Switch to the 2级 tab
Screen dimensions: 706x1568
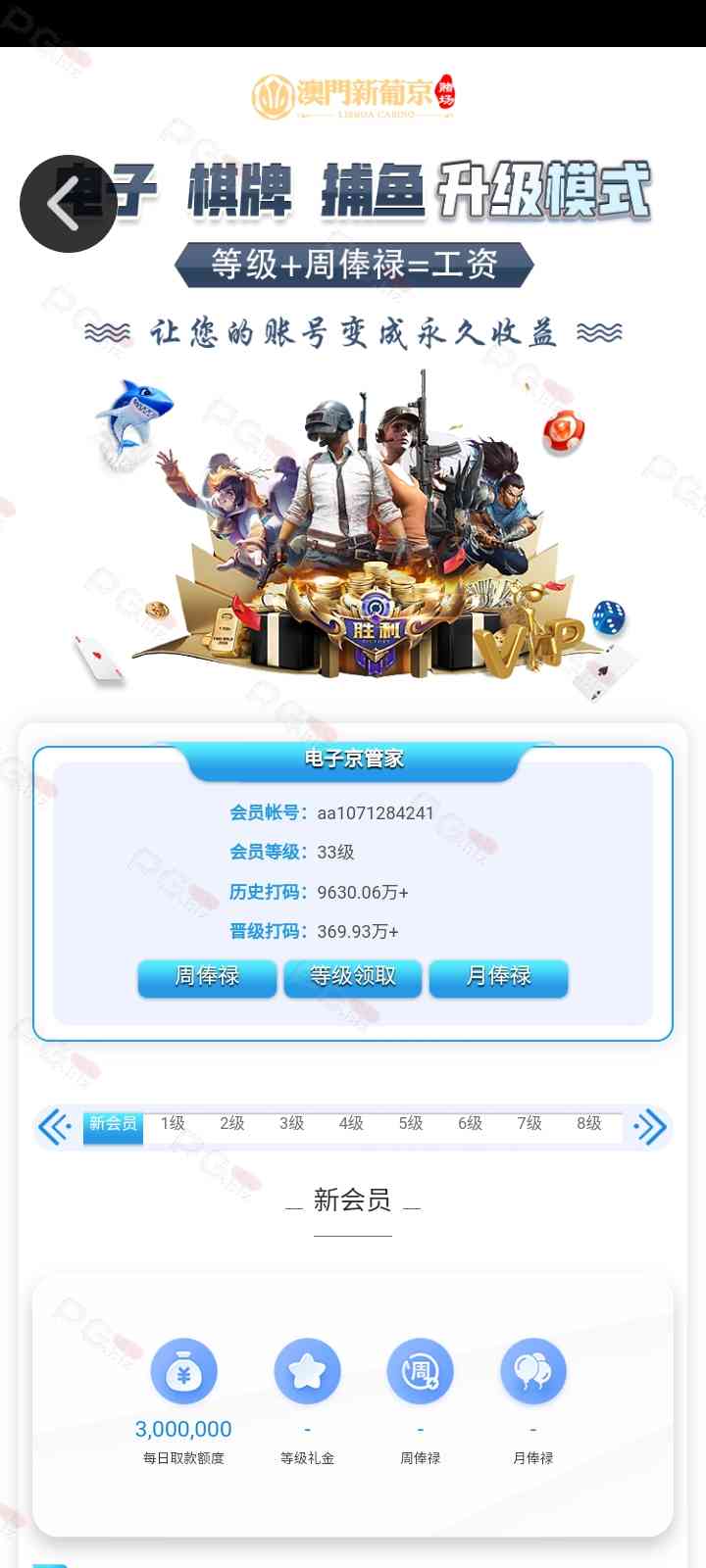232,1124
